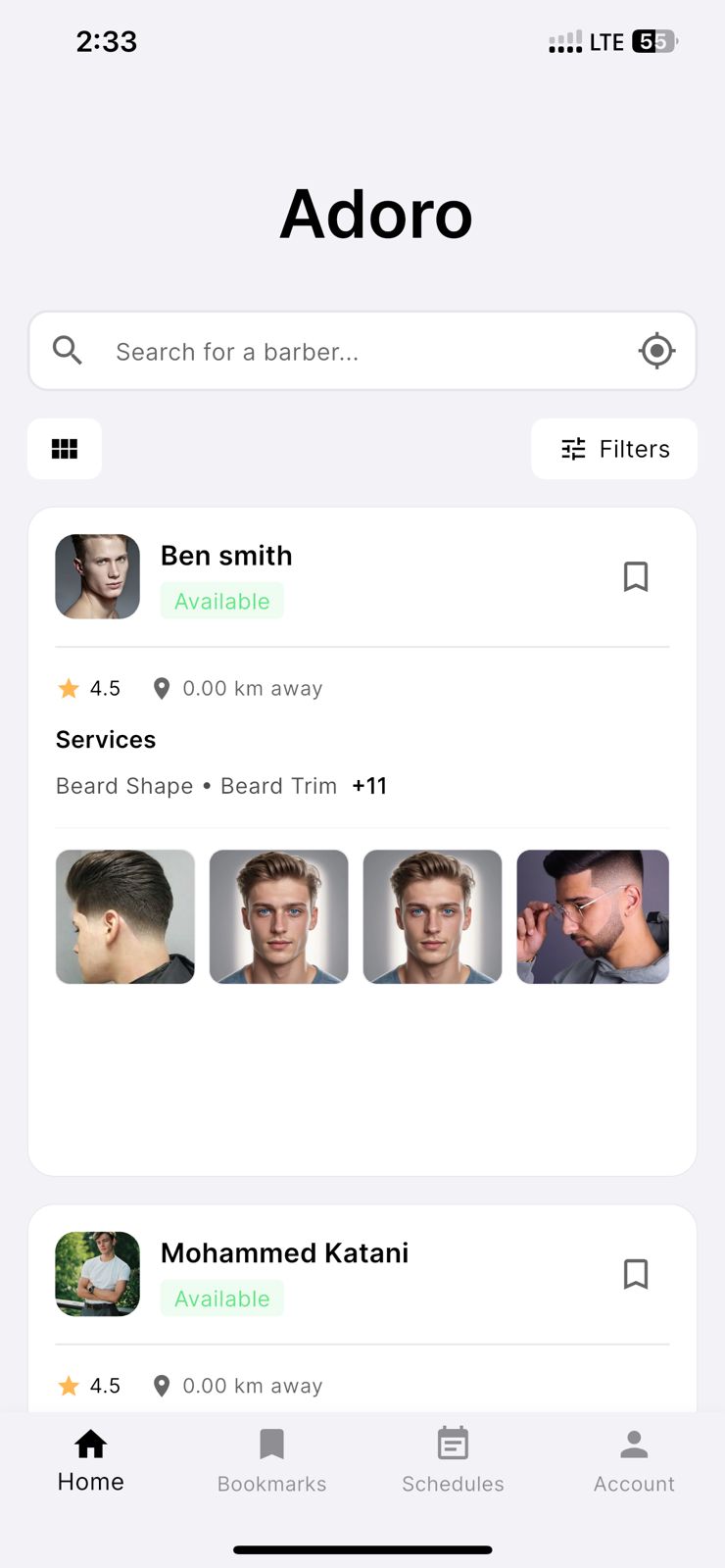
Task: Bookmark Ben smith's profile
Action: (x=636, y=576)
